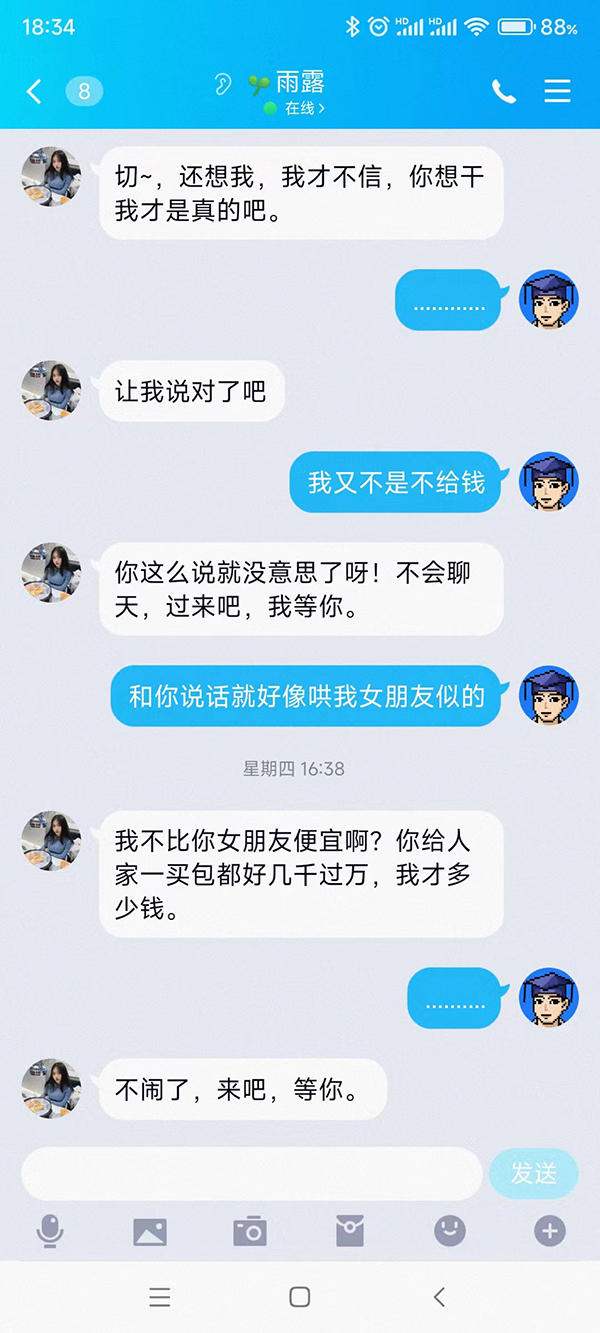600x1333 pixels.
Task: Tap the system home button
Action: tap(299, 1297)
